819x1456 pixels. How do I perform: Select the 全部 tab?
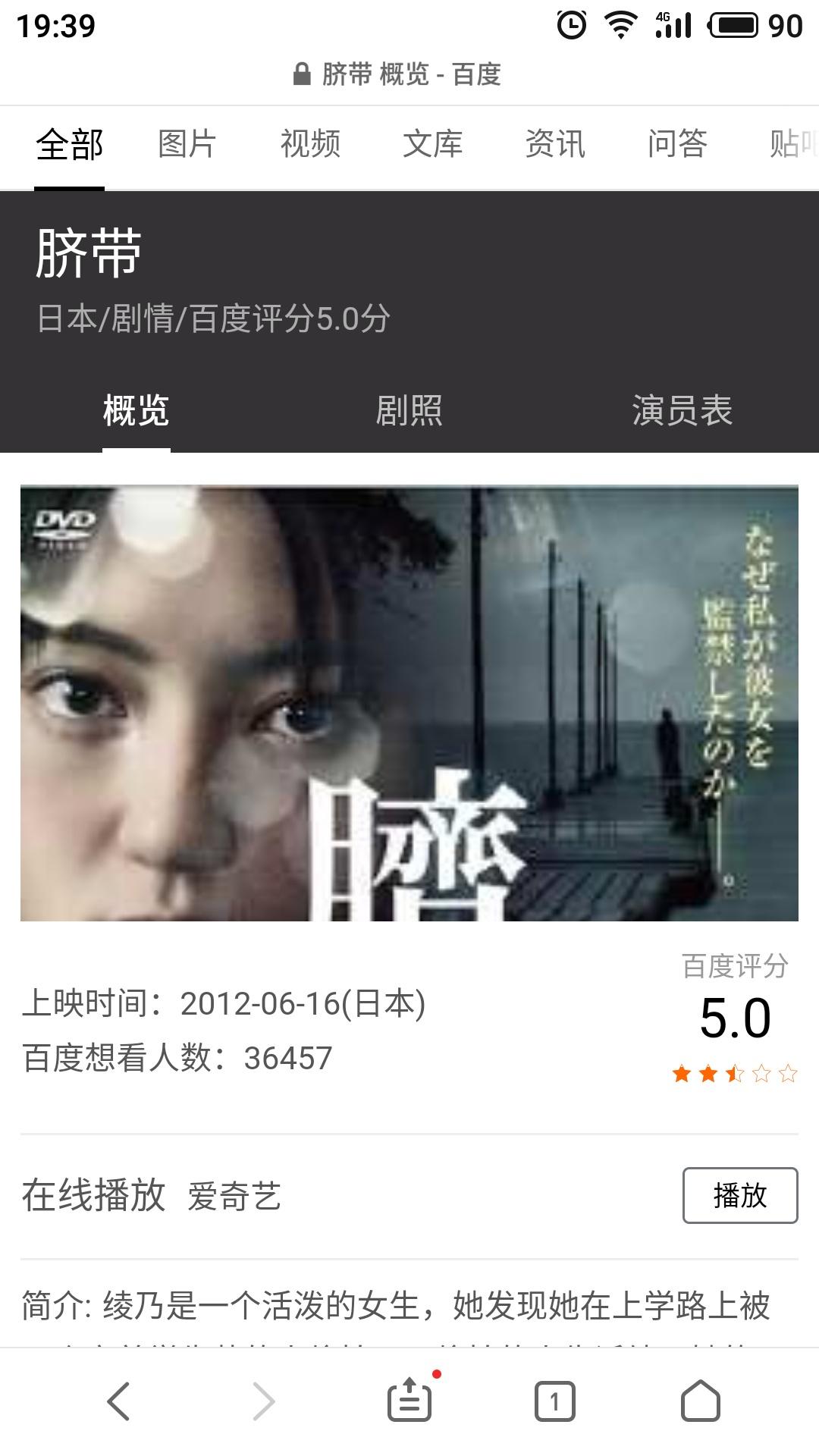click(69, 144)
